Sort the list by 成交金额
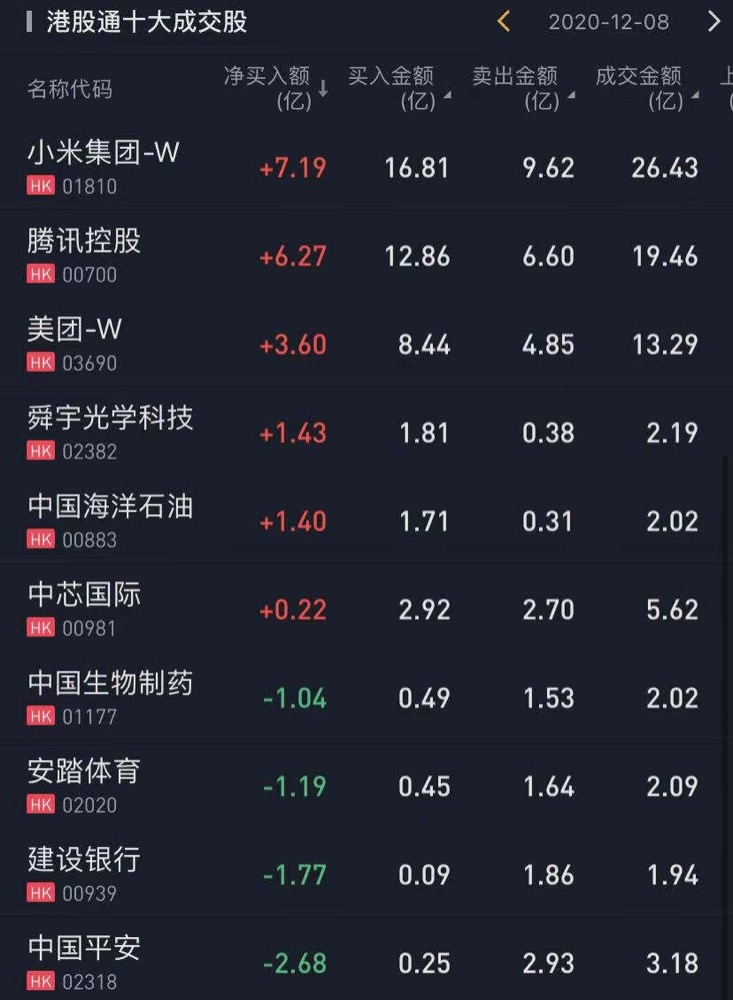 tap(645, 88)
